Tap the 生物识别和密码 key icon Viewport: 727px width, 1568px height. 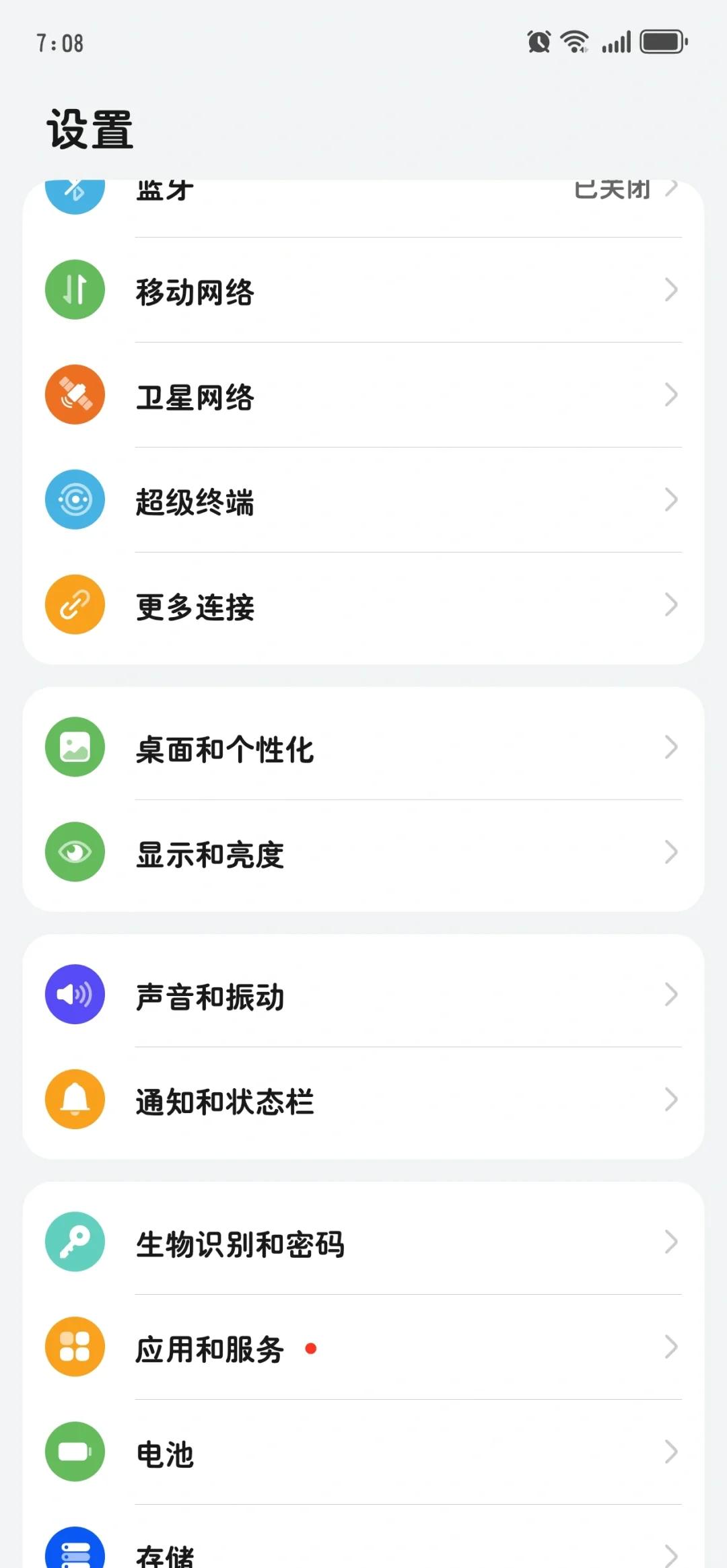pyautogui.click(x=75, y=1242)
